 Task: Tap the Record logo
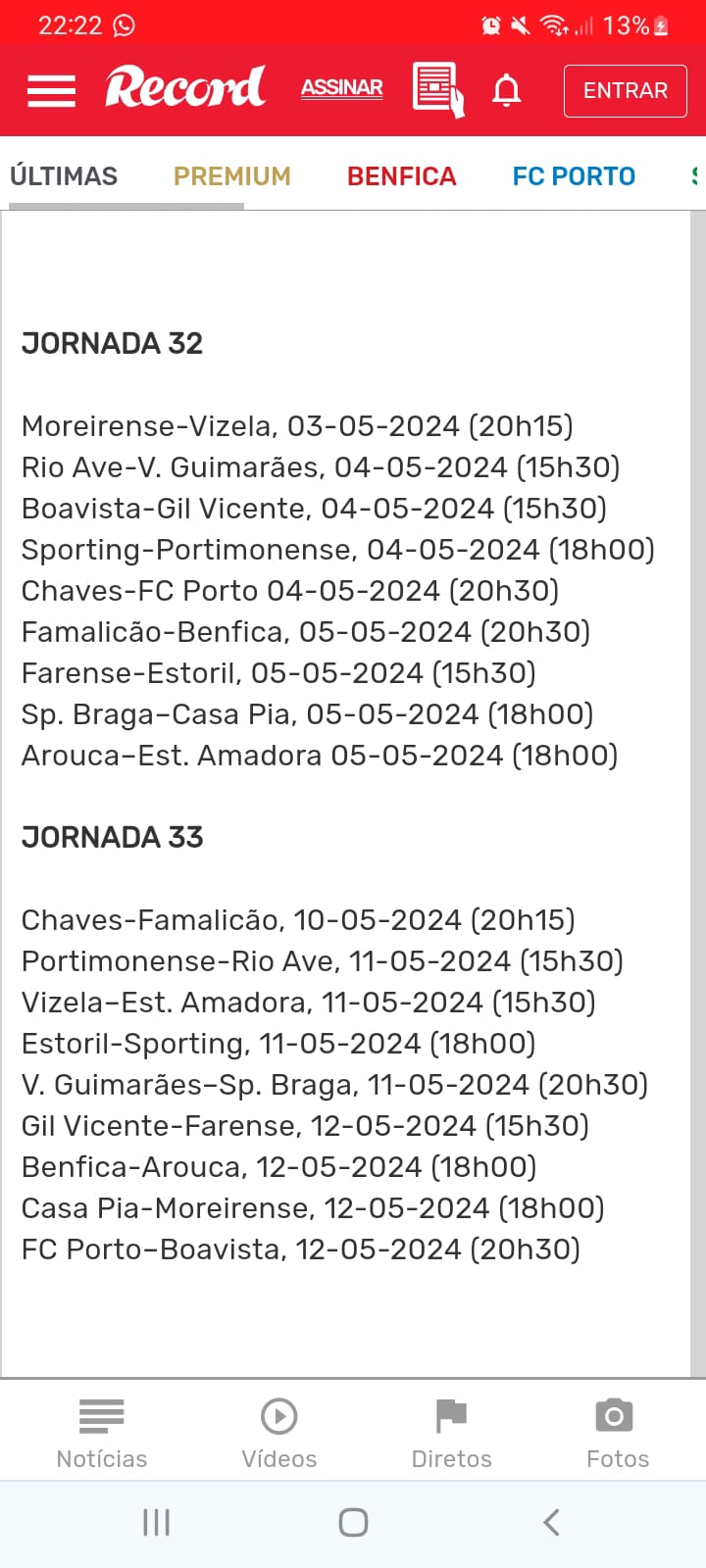[185, 88]
